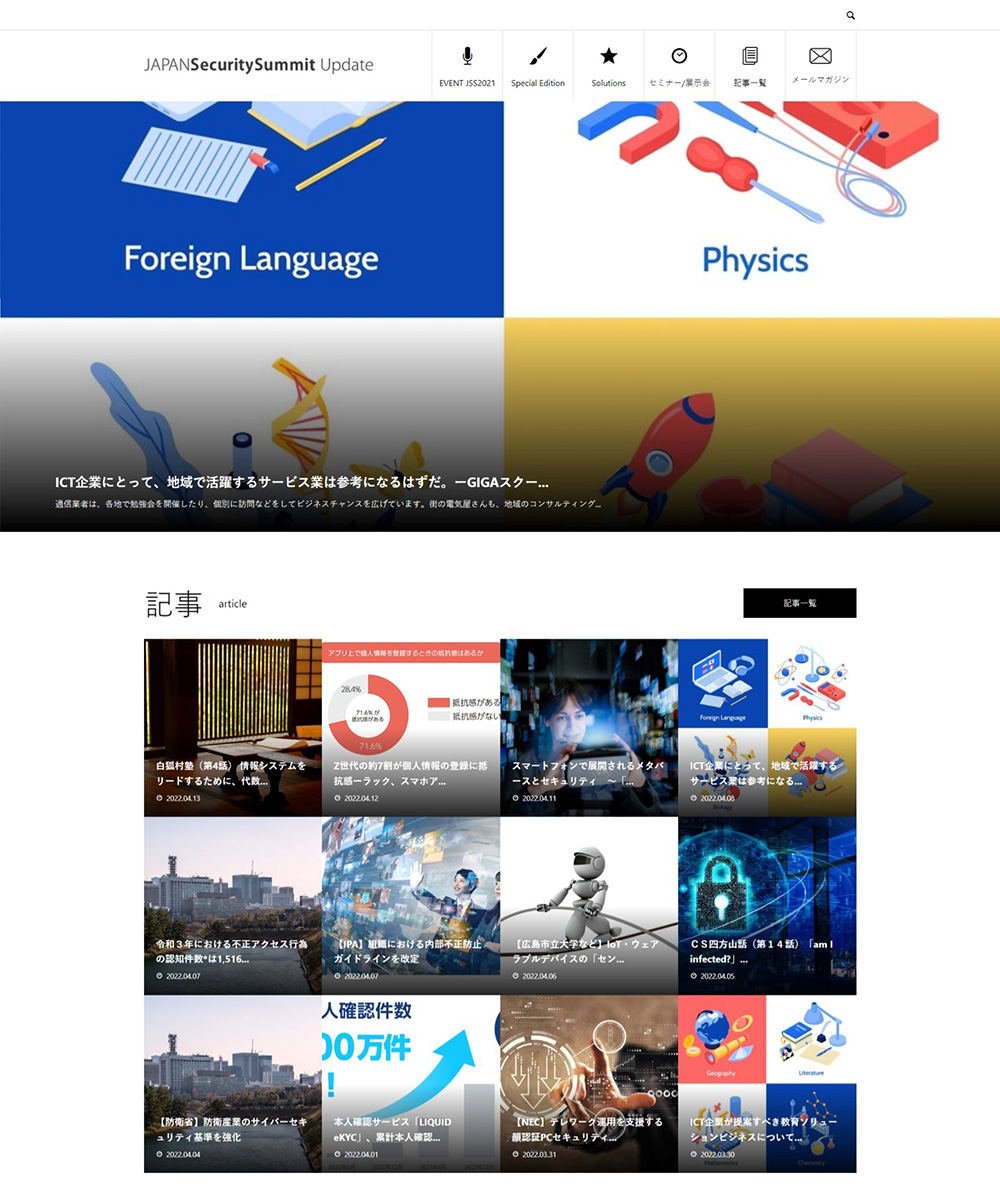Screen dimensions: 1000x1193
Task: Read ＣＳ四方山話（第１４話） article
Action: (766, 950)
